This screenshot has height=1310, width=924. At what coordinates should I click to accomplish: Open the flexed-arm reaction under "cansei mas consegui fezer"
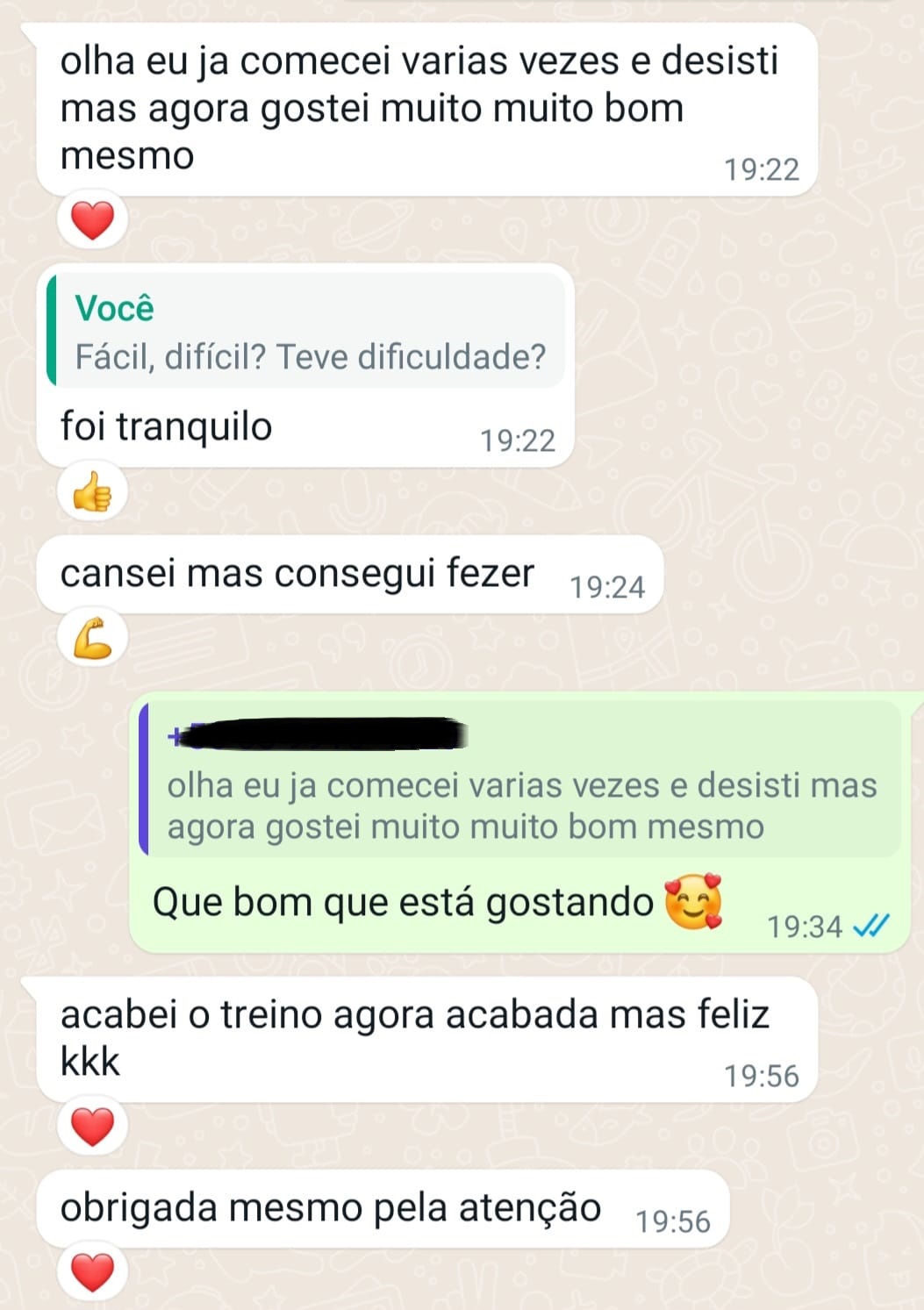click(x=92, y=638)
